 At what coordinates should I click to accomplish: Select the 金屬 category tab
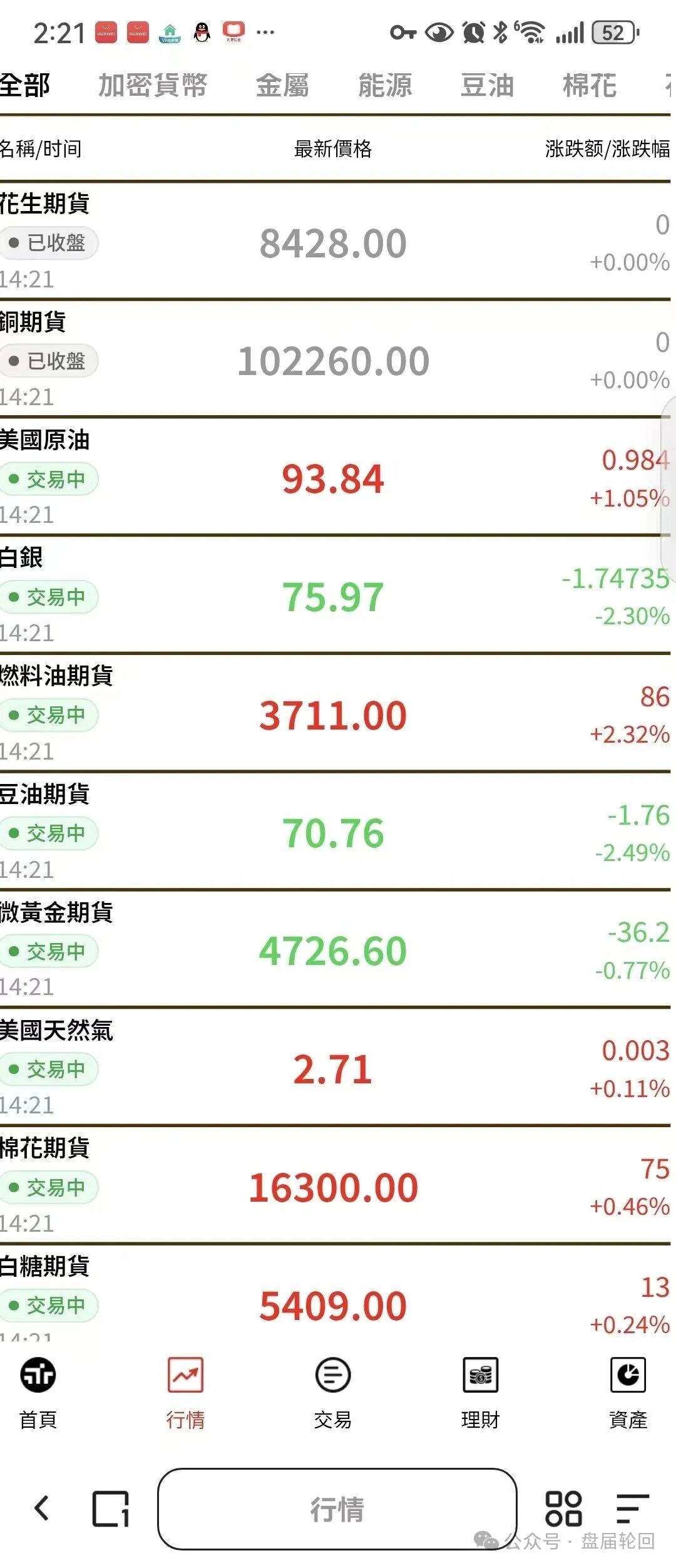click(x=282, y=85)
